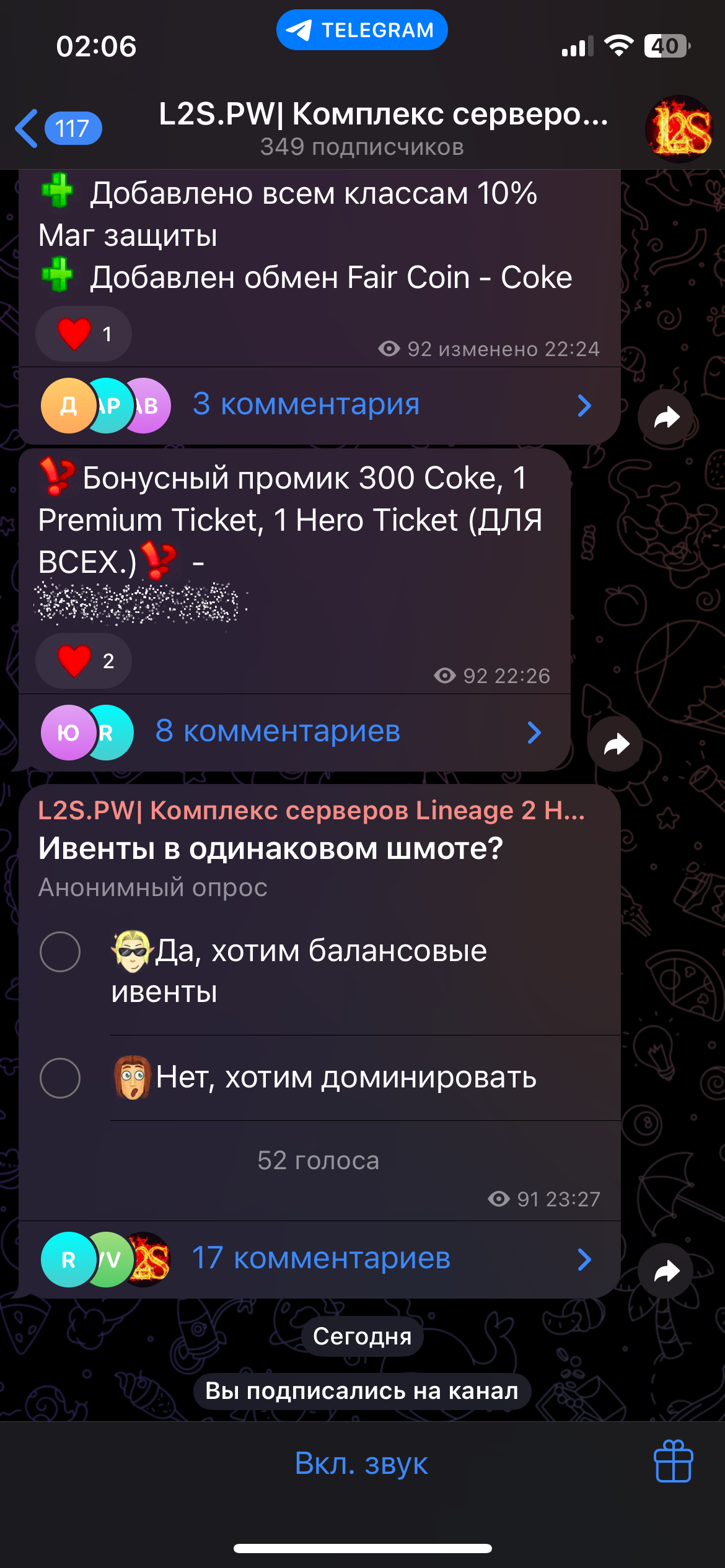Screen dimensions: 725x1568
Task: Open the L2S channel profile avatar
Action: pos(679,129)
